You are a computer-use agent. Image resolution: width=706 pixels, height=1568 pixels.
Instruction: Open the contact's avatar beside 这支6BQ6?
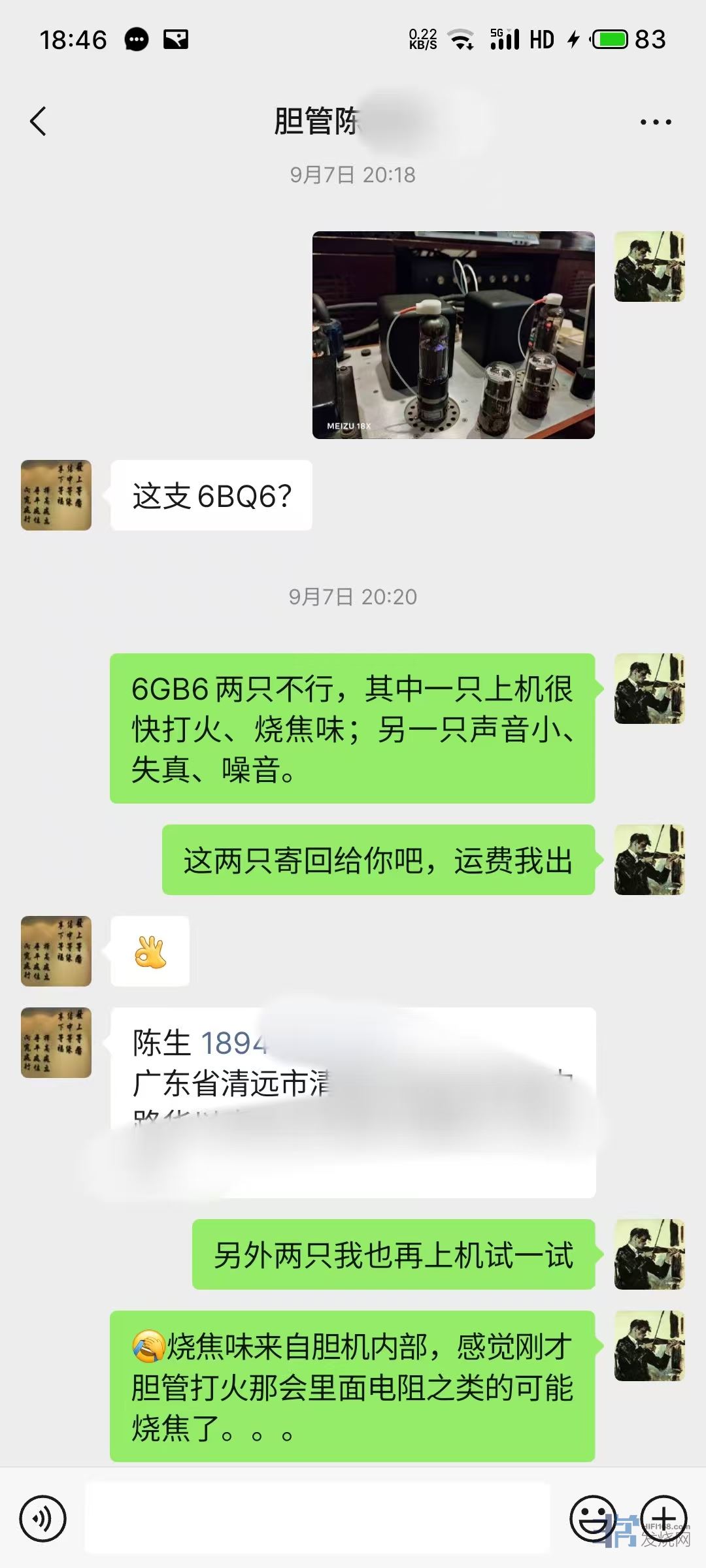pyautogui.click(x=56, y=495)
